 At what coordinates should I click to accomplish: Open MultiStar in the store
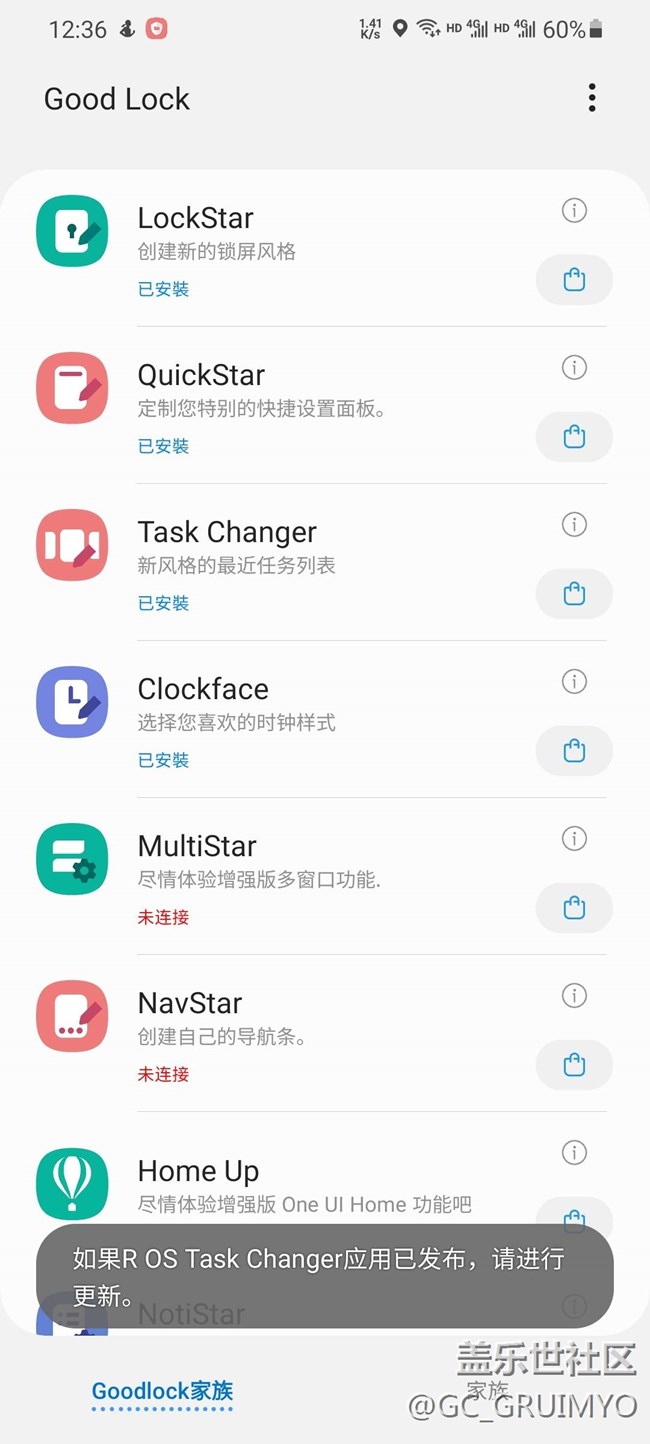pos(574,908)
